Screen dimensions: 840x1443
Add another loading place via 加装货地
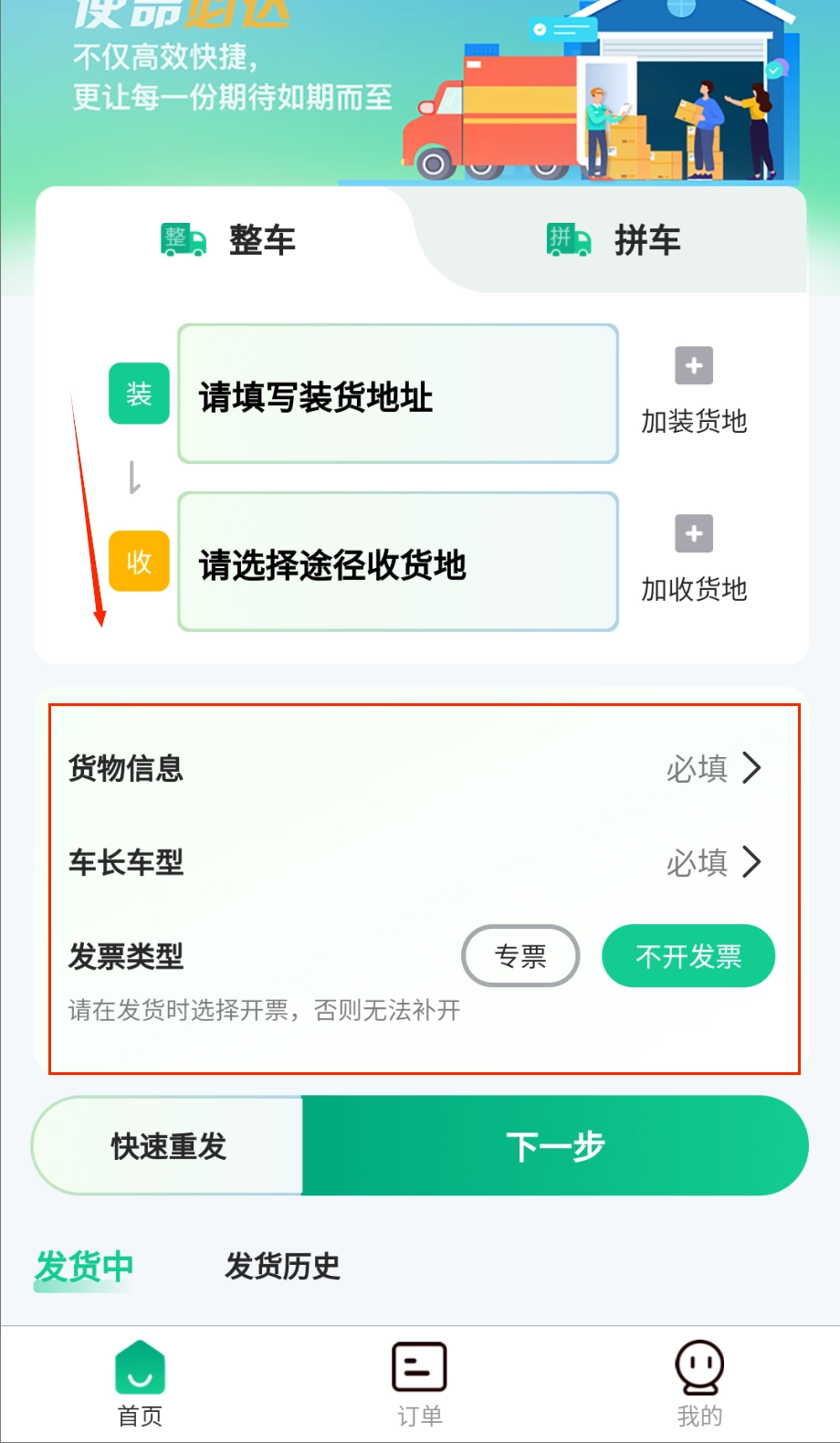tap(694, 391)
